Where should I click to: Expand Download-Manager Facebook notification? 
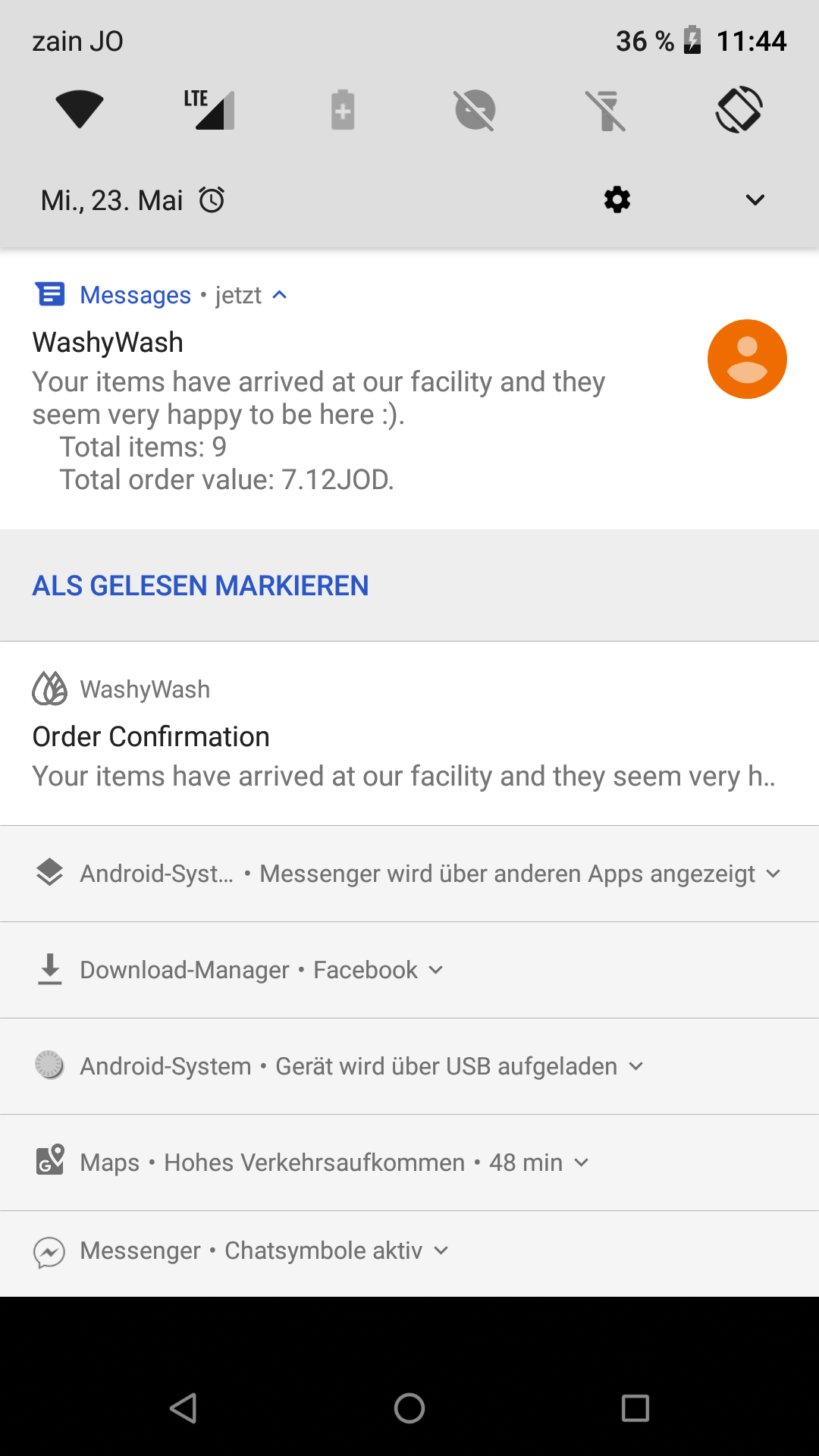click(x=435, y=970)
